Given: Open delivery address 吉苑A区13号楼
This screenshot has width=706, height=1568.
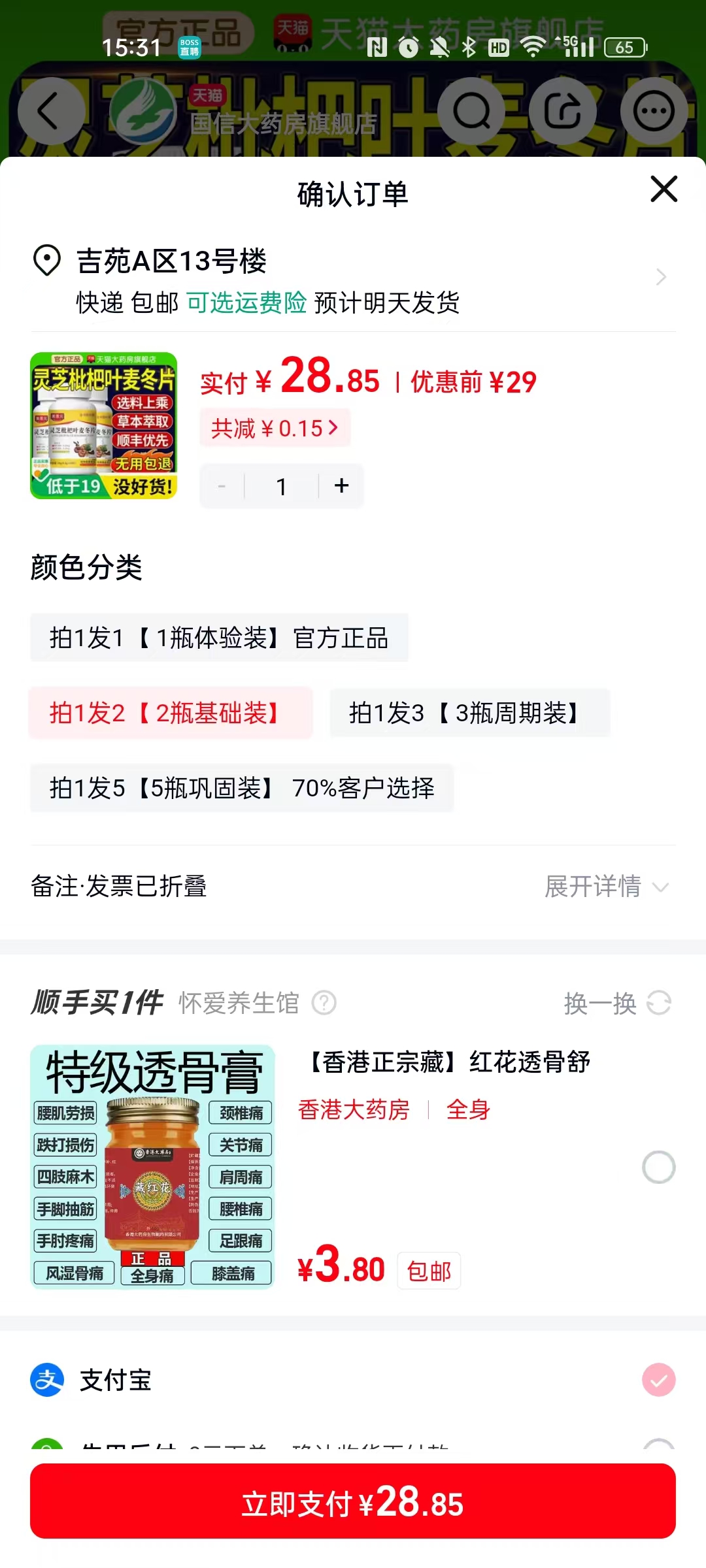Looking at the screenshot, I should (x=353, y=278).
